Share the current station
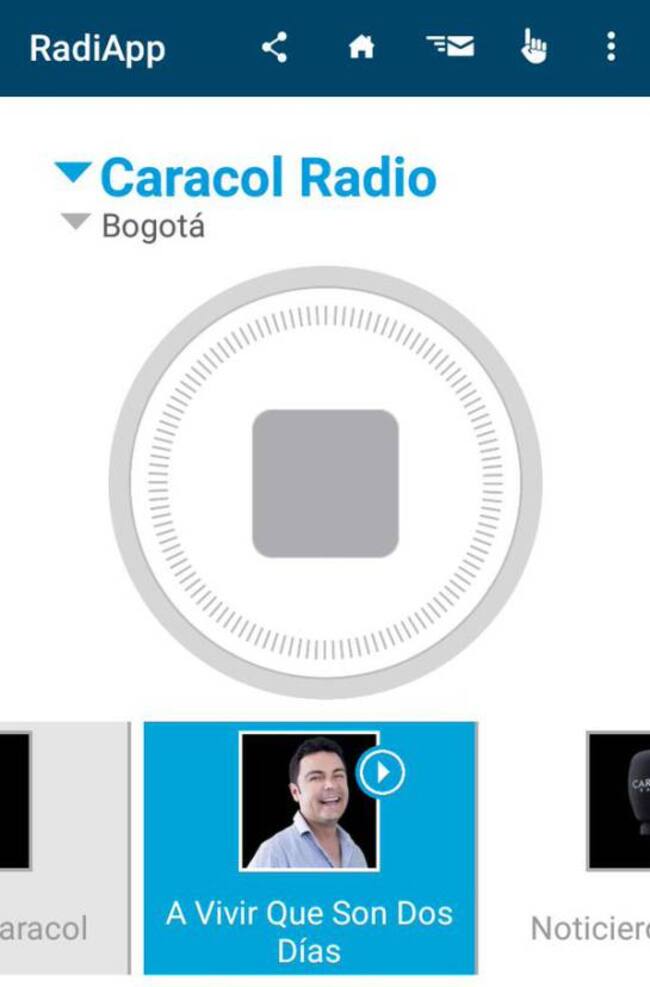 point(274,47)
